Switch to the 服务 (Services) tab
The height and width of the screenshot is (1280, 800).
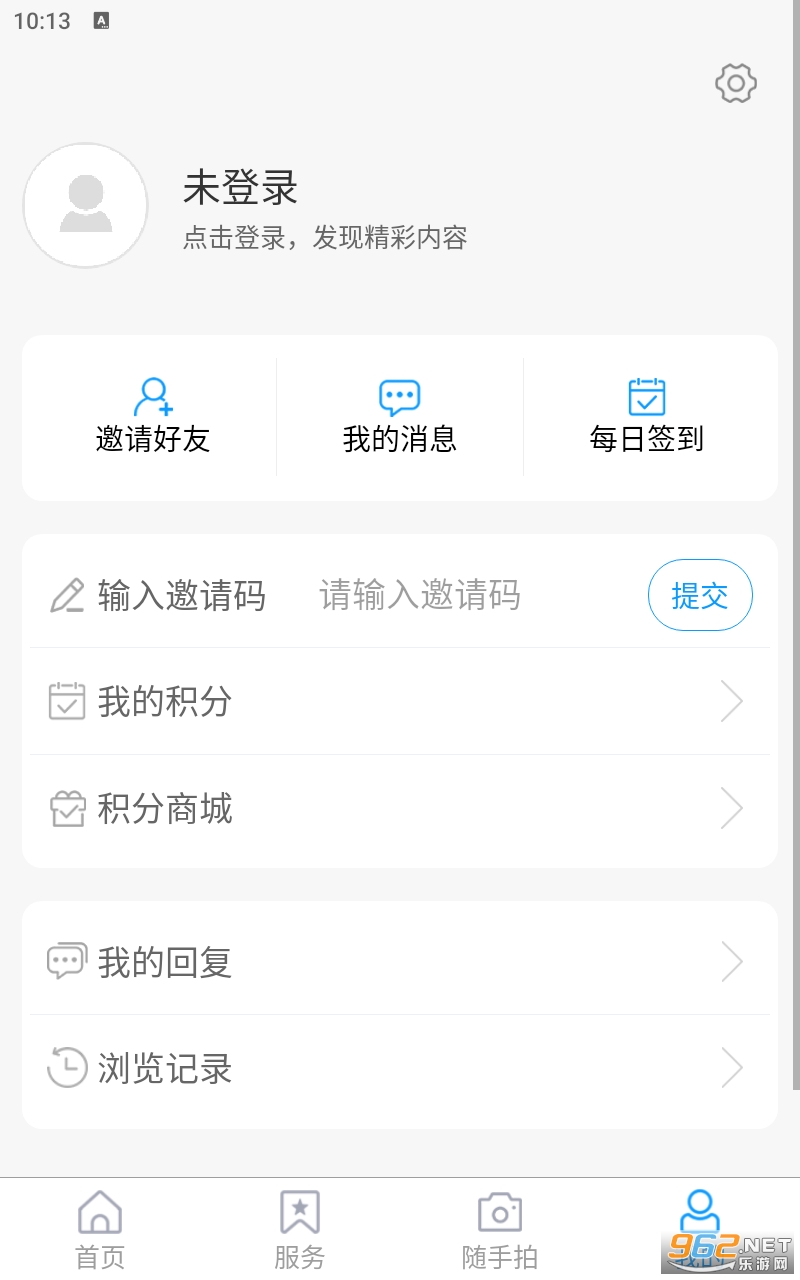[x=300, y=1230]
